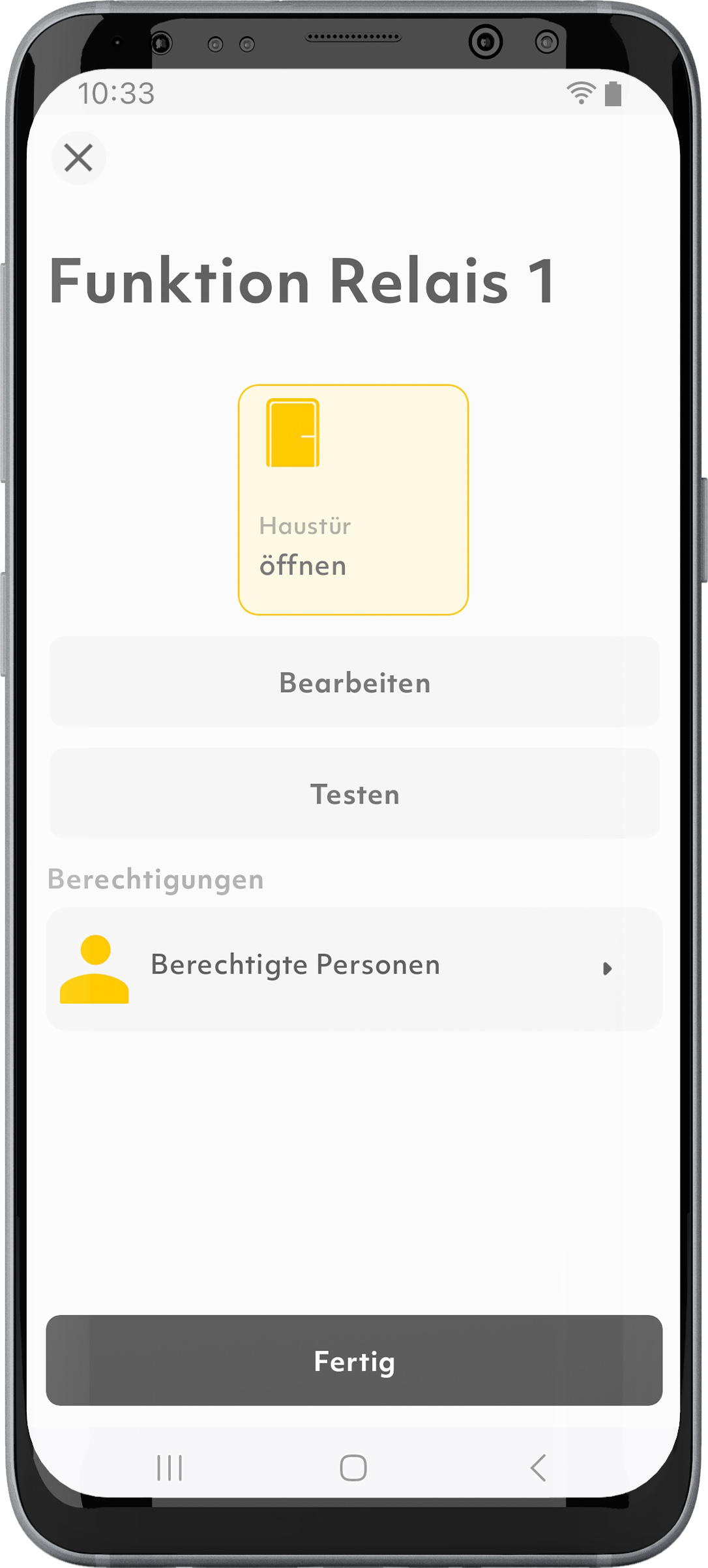Viewport: 708px width, 1568px height.
Task: Go to the home screen
Action: click(353, 1468)
